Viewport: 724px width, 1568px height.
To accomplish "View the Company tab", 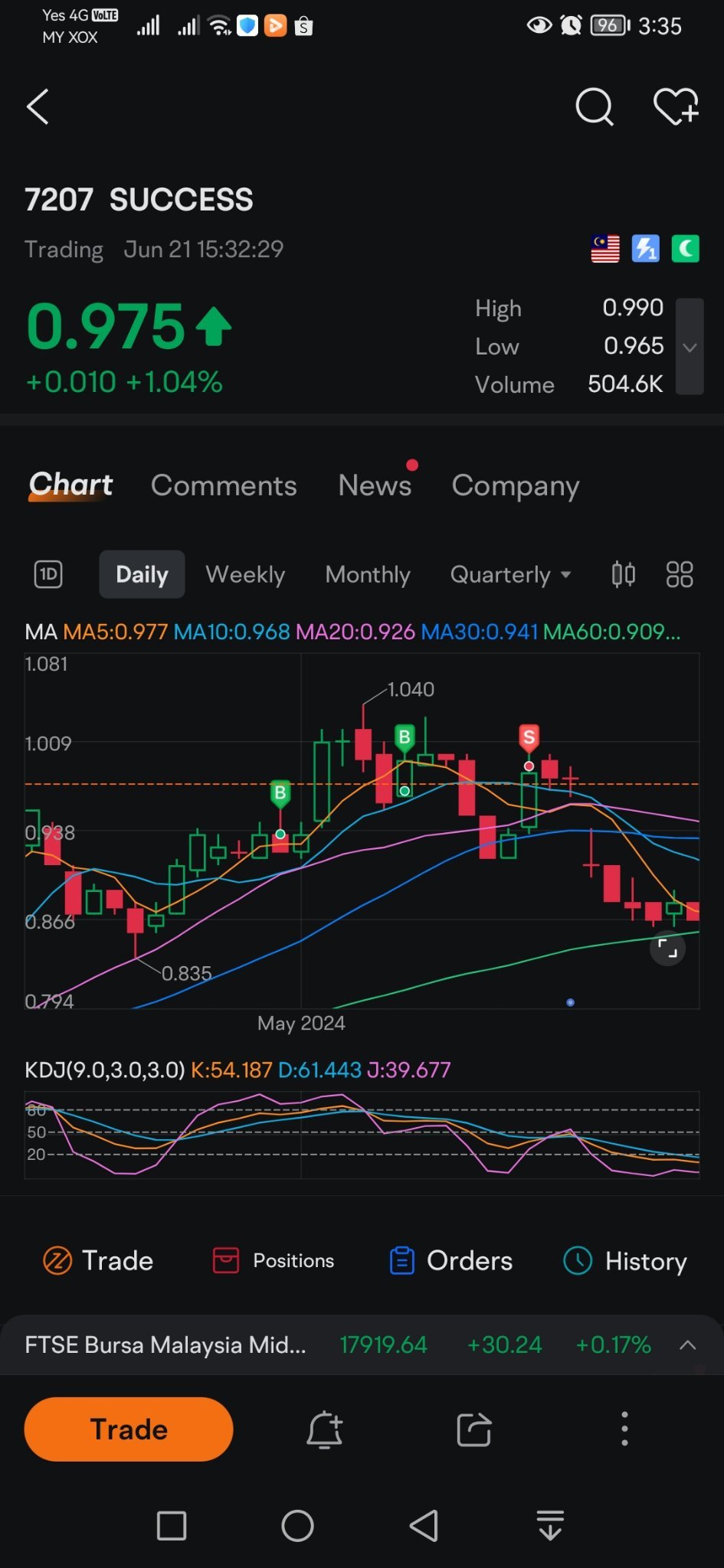I will [x=516, y=485].
